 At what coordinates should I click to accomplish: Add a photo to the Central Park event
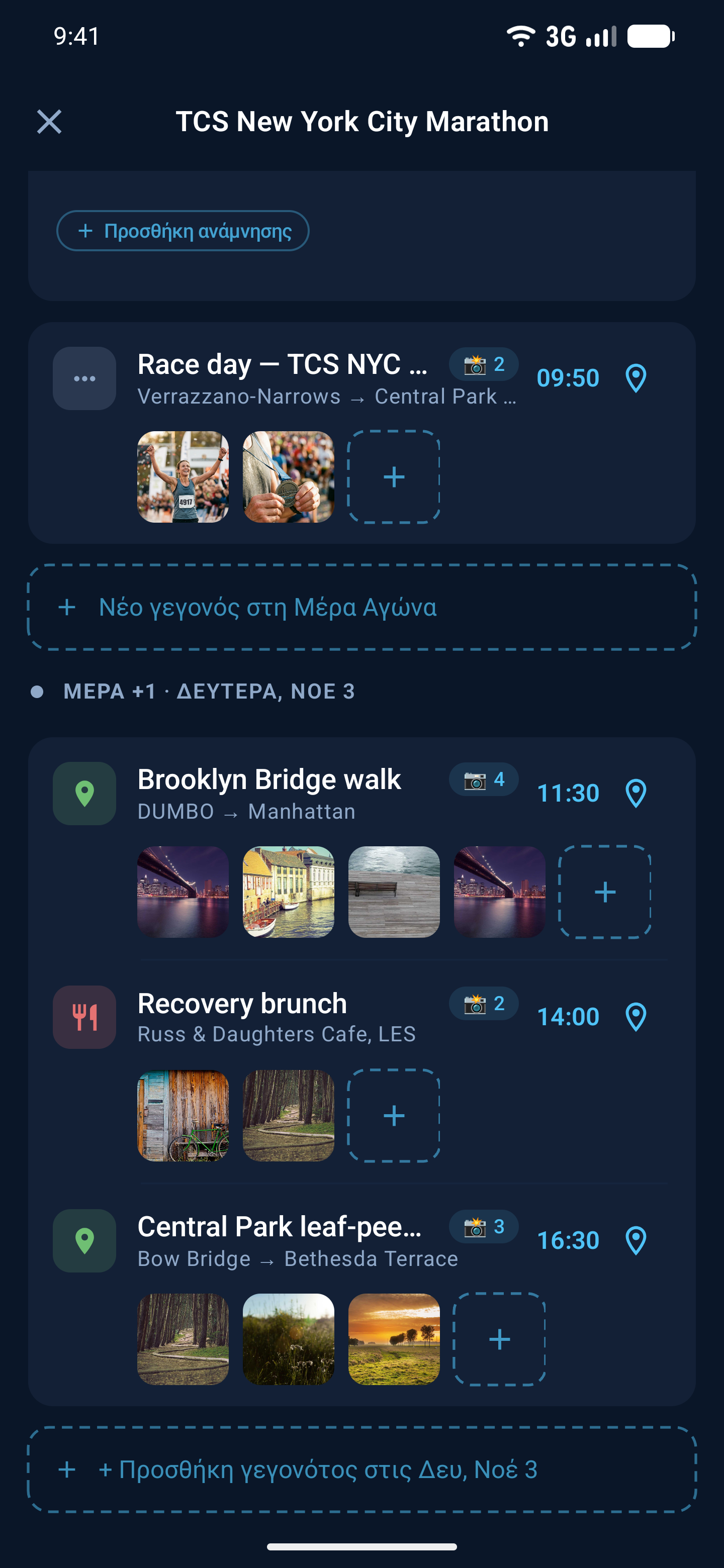coord(499,1339)
